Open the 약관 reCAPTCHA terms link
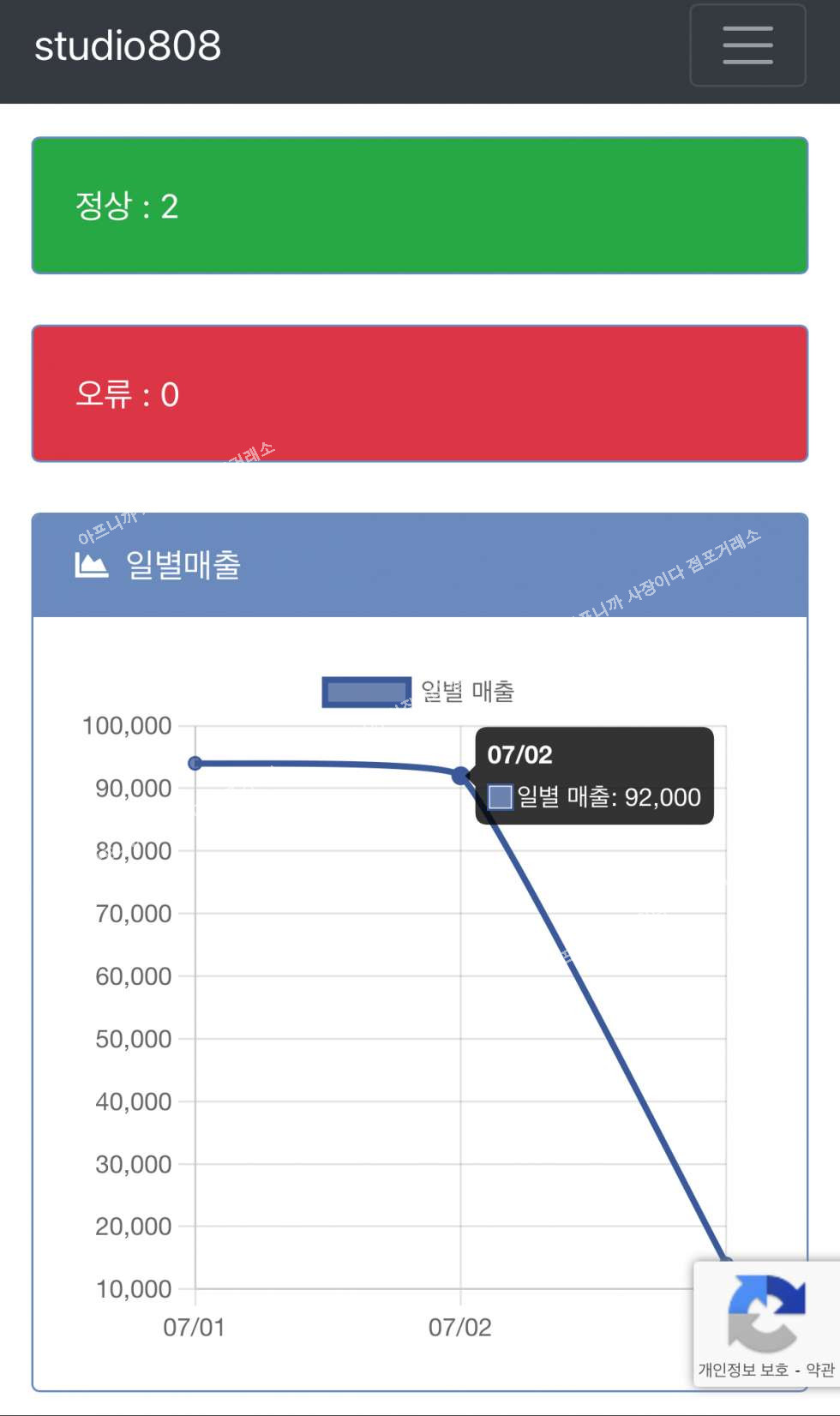840x1416 pixels. 819,1370
